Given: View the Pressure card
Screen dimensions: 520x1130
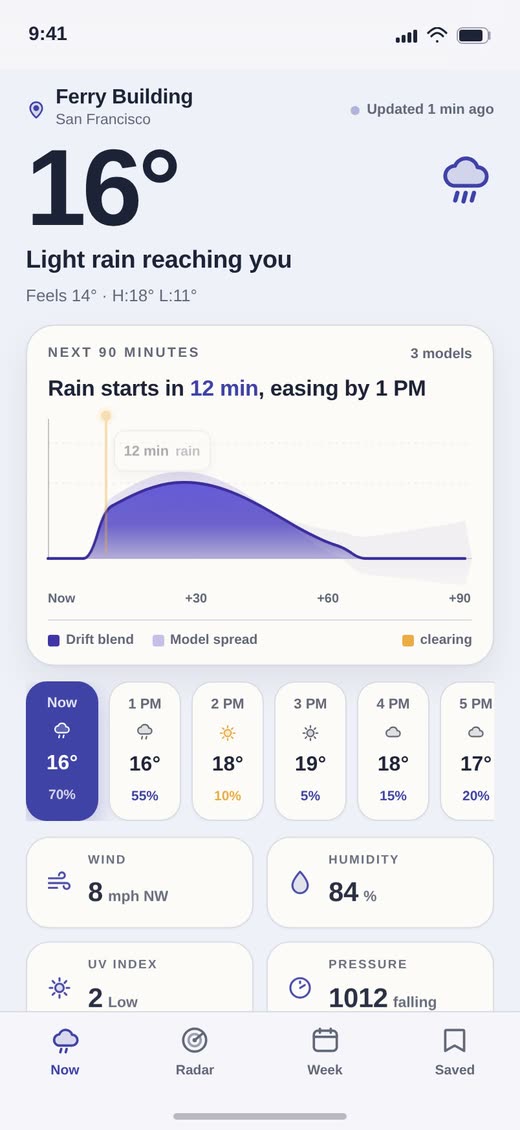Looking at the screenshot, I should pos(380,977).
